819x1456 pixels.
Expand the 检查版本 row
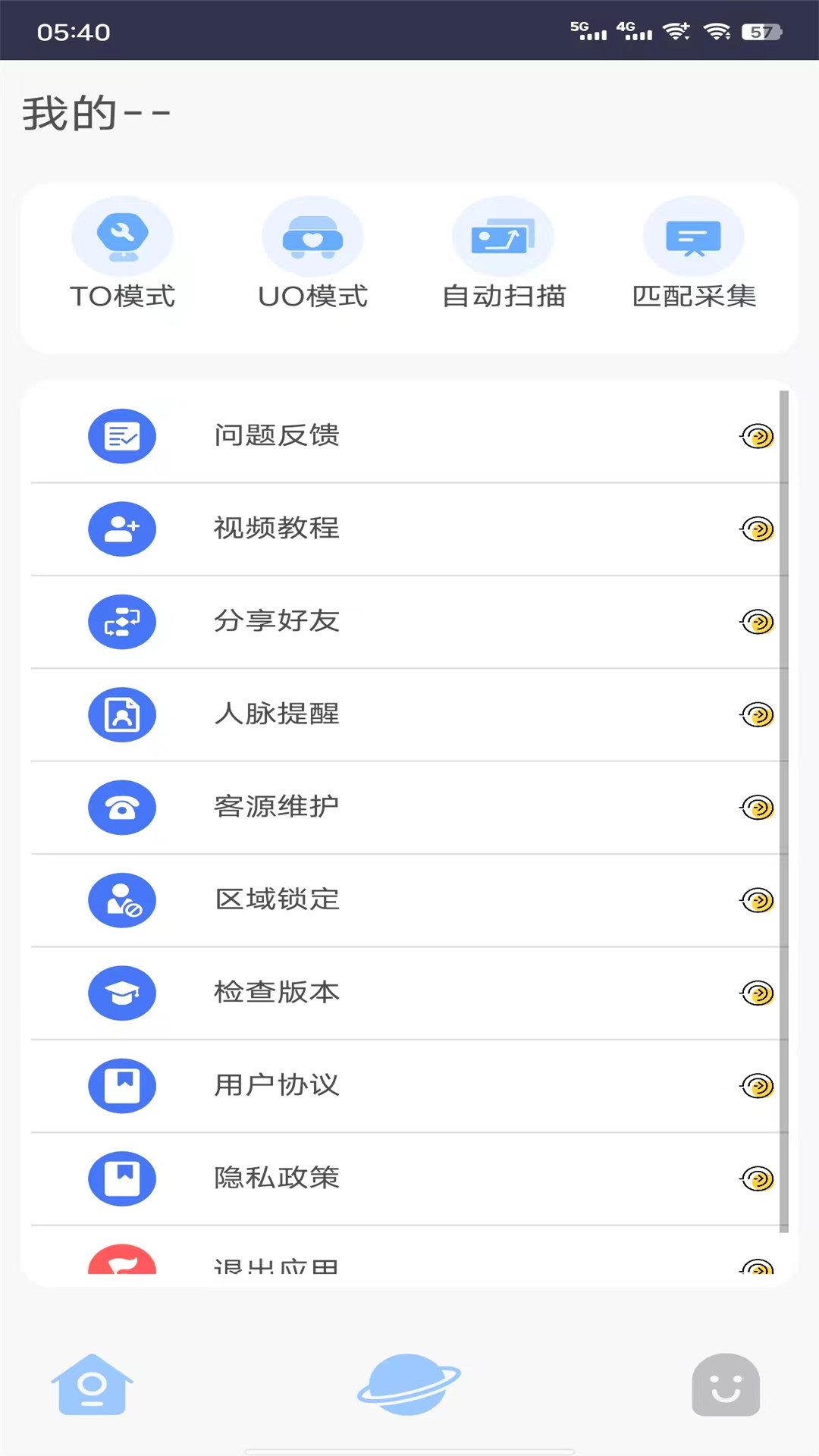point(409,993)
